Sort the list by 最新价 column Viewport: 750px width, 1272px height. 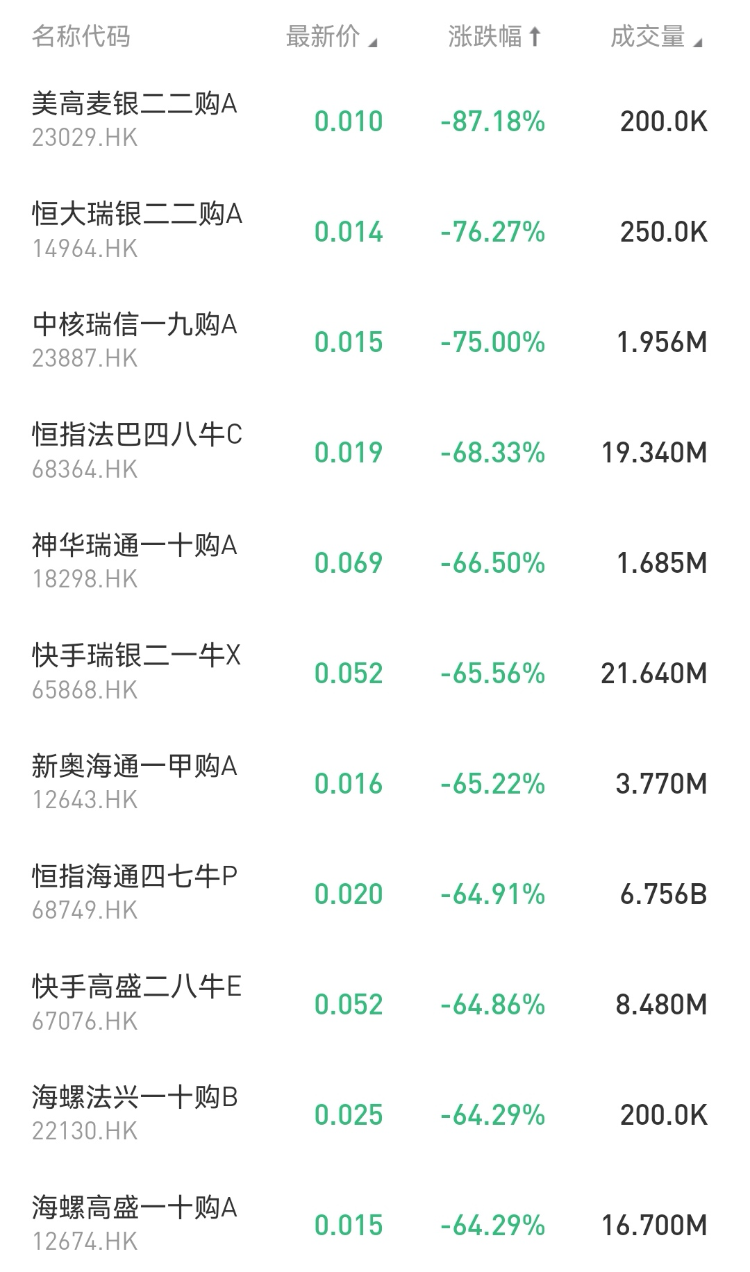(x=331, y=38)
